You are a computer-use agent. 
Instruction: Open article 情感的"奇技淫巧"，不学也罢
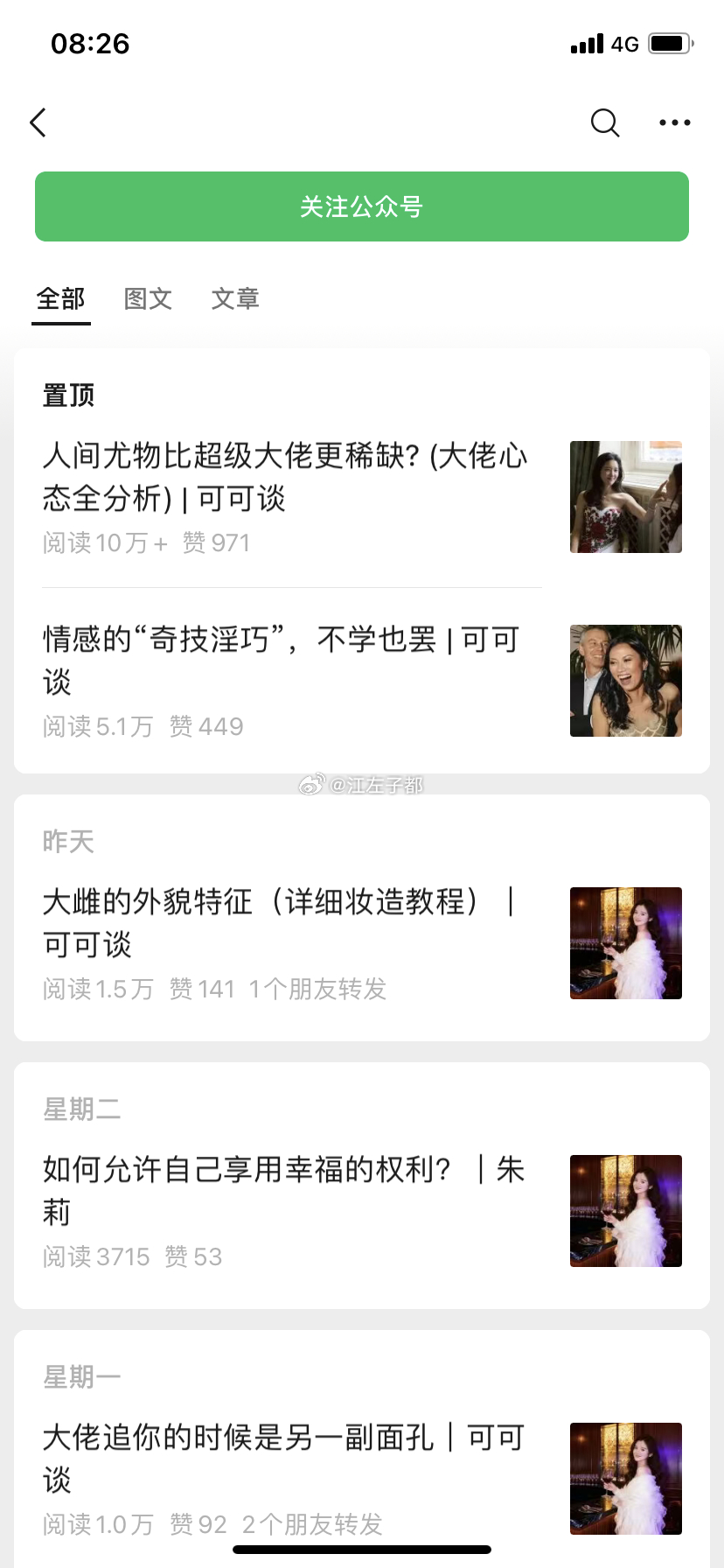point(280,661)
